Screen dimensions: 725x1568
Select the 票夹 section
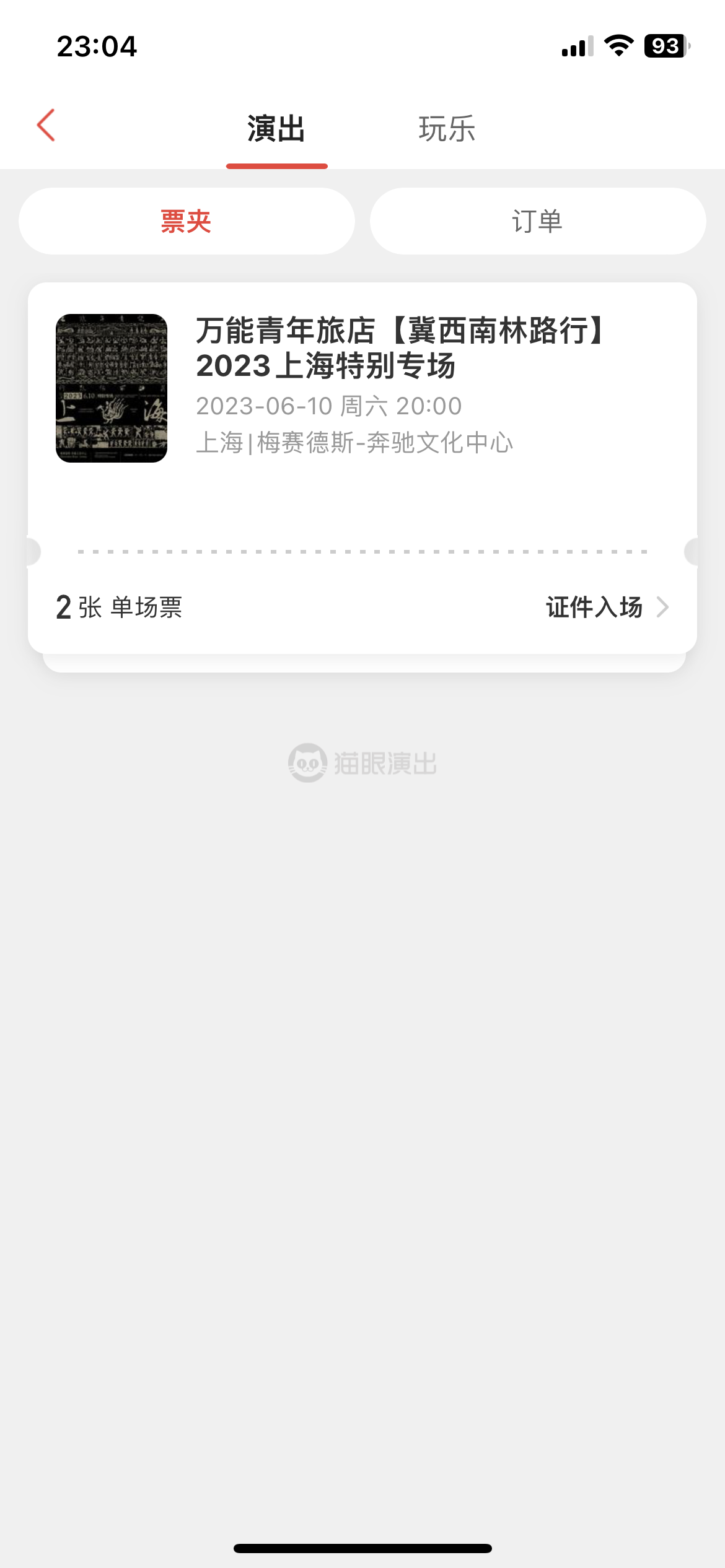tap(187, 221)
